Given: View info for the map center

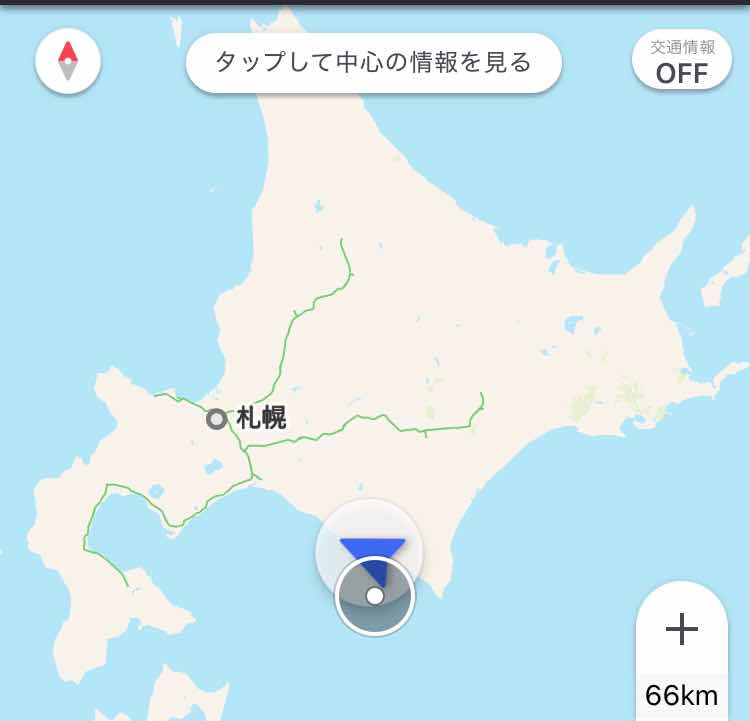Looking at the screenshot, I should [373, 63].
